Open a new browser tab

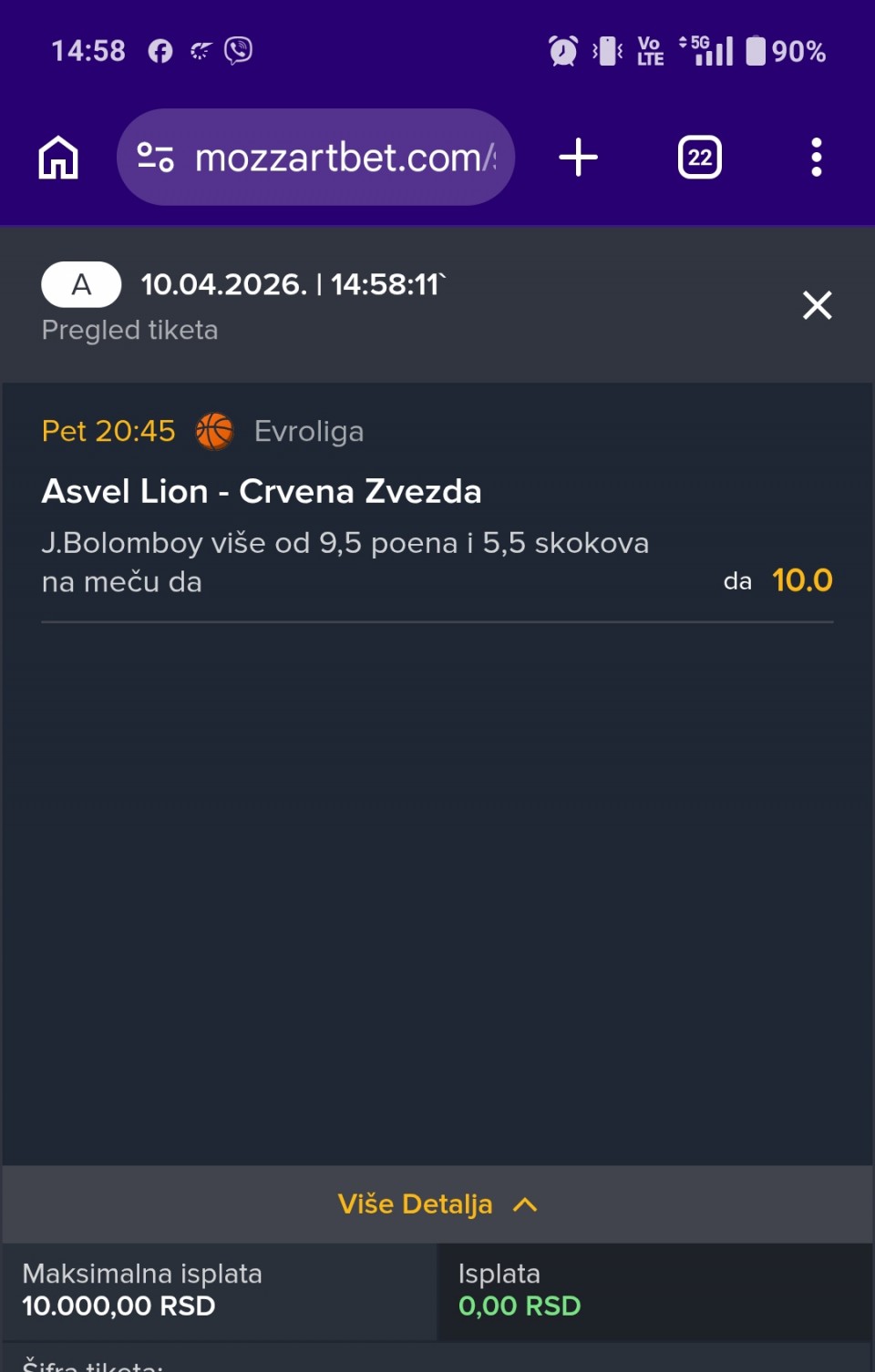tap(578, 158)
